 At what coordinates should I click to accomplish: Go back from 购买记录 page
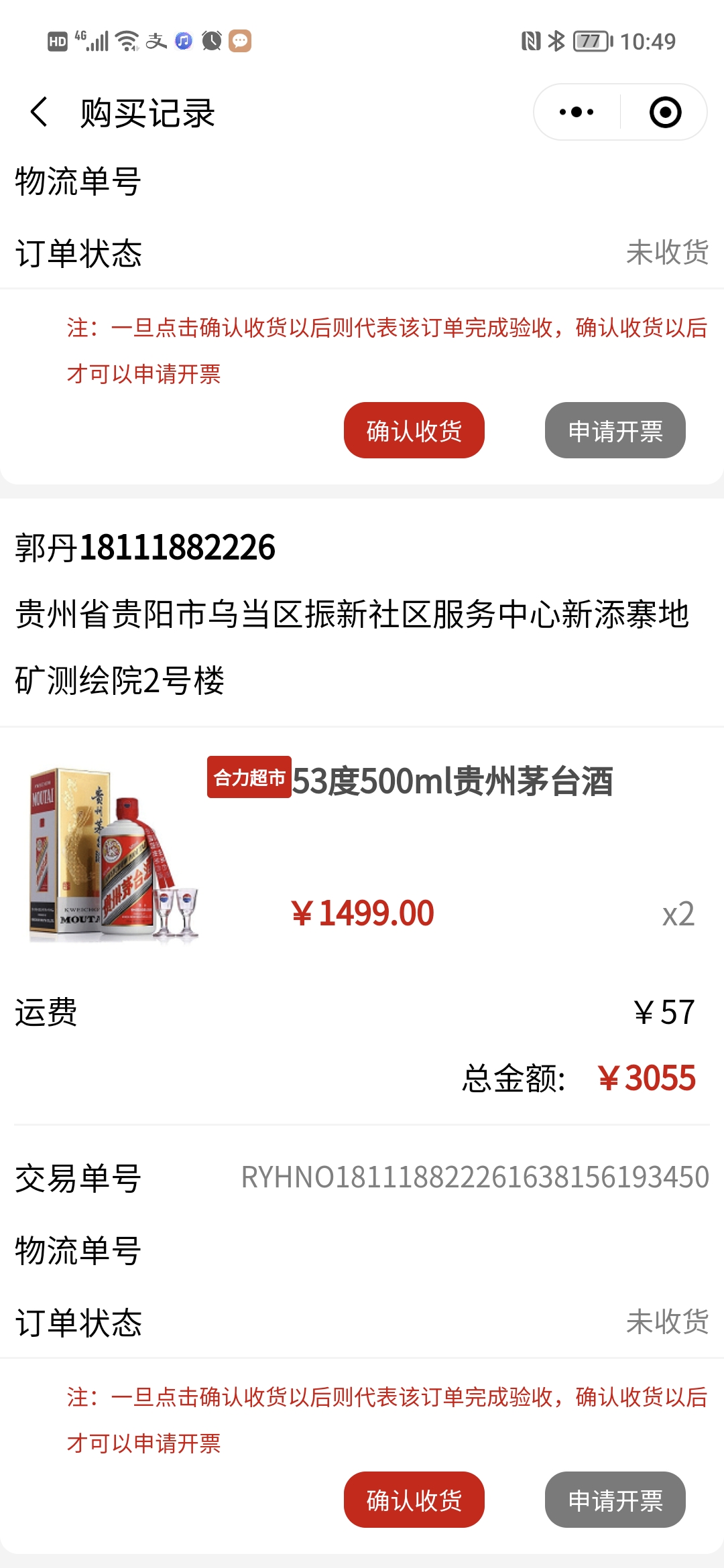[39, 112]
